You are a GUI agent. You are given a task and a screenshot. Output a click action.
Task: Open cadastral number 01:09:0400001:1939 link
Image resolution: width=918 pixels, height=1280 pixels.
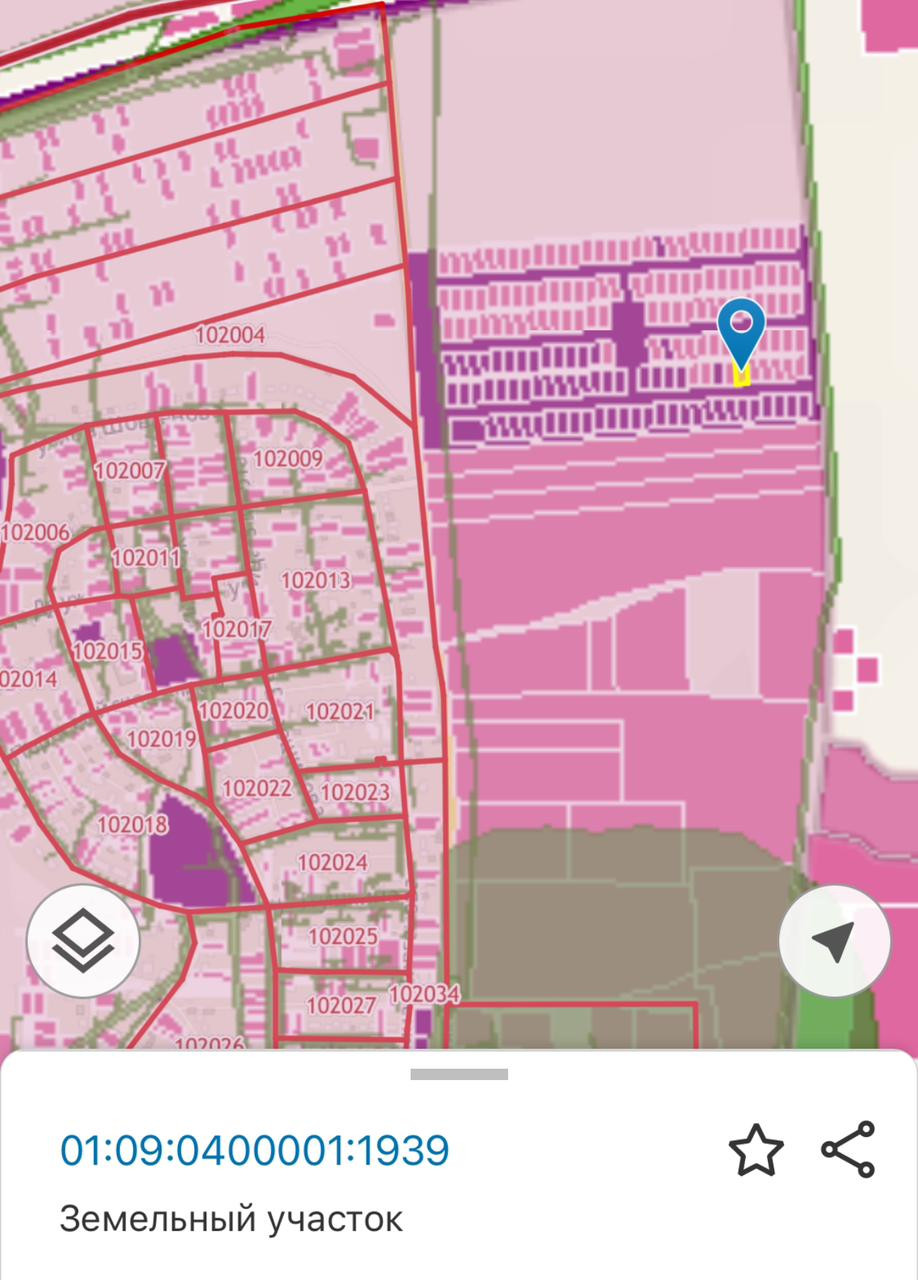pyautogui.click(x=255, y=1151)
